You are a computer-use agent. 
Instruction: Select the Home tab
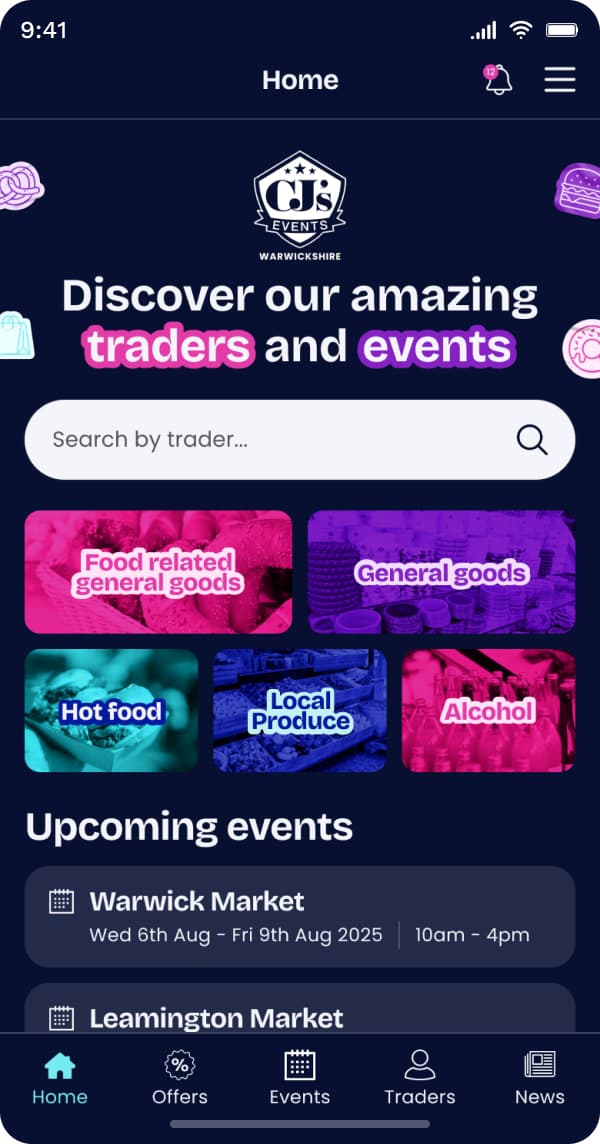[x=60, y=1078]
